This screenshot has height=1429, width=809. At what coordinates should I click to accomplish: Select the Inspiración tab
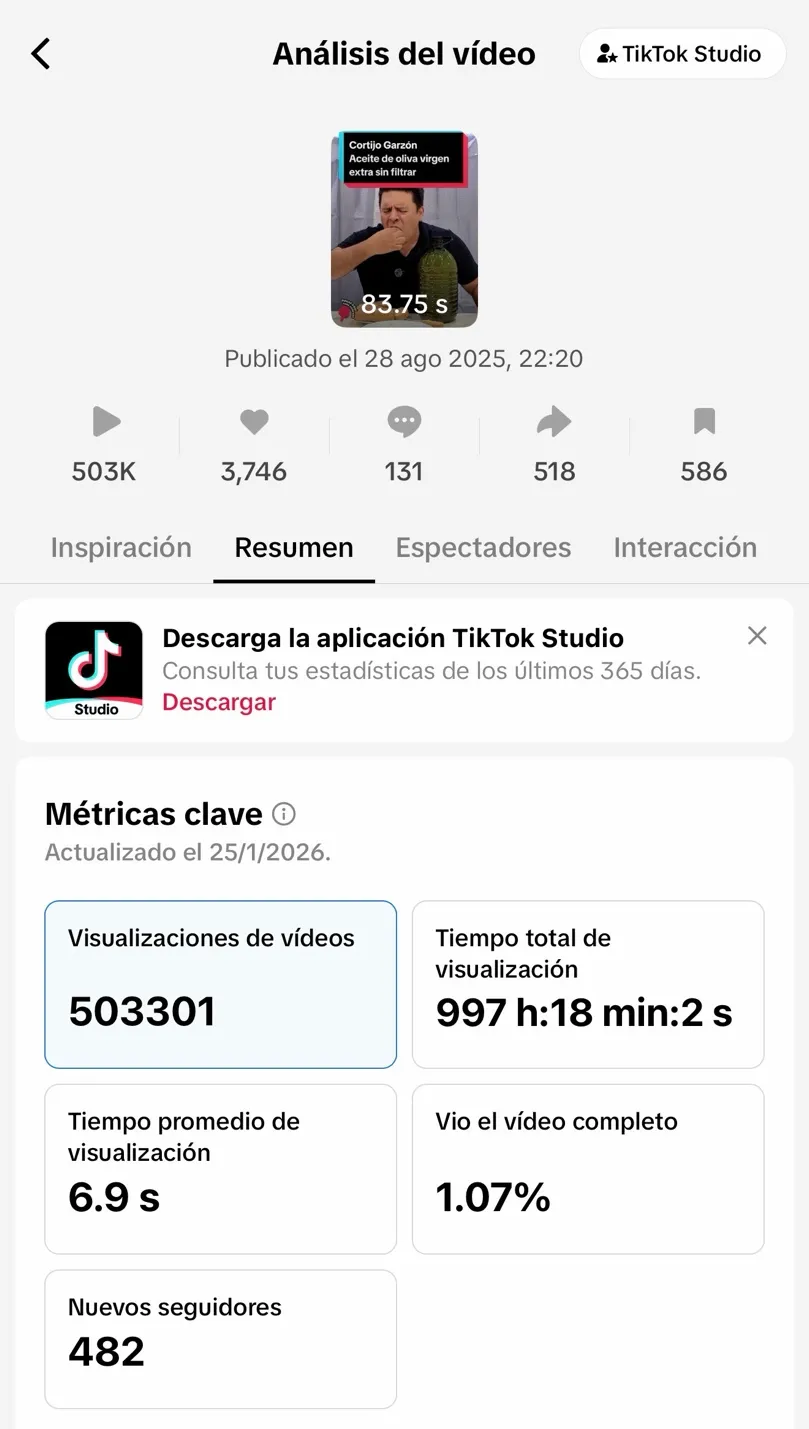click(120, 547)
